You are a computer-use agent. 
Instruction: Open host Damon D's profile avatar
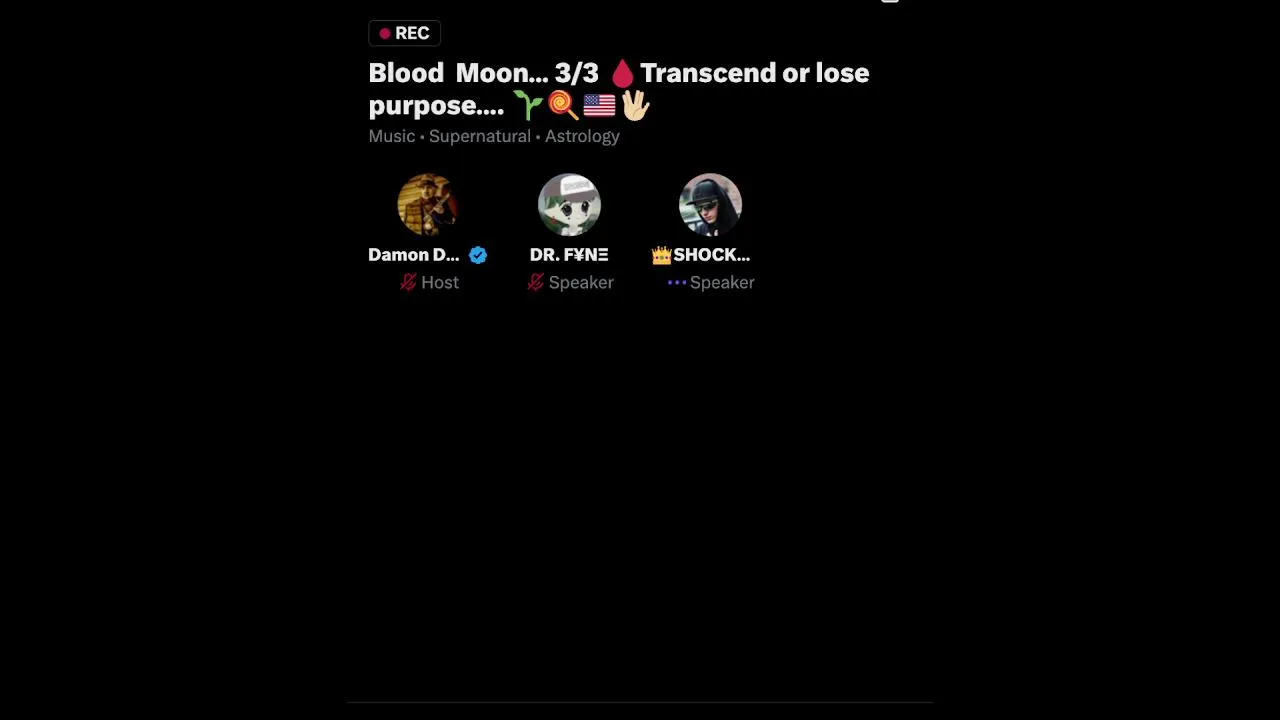pos(428,205)
